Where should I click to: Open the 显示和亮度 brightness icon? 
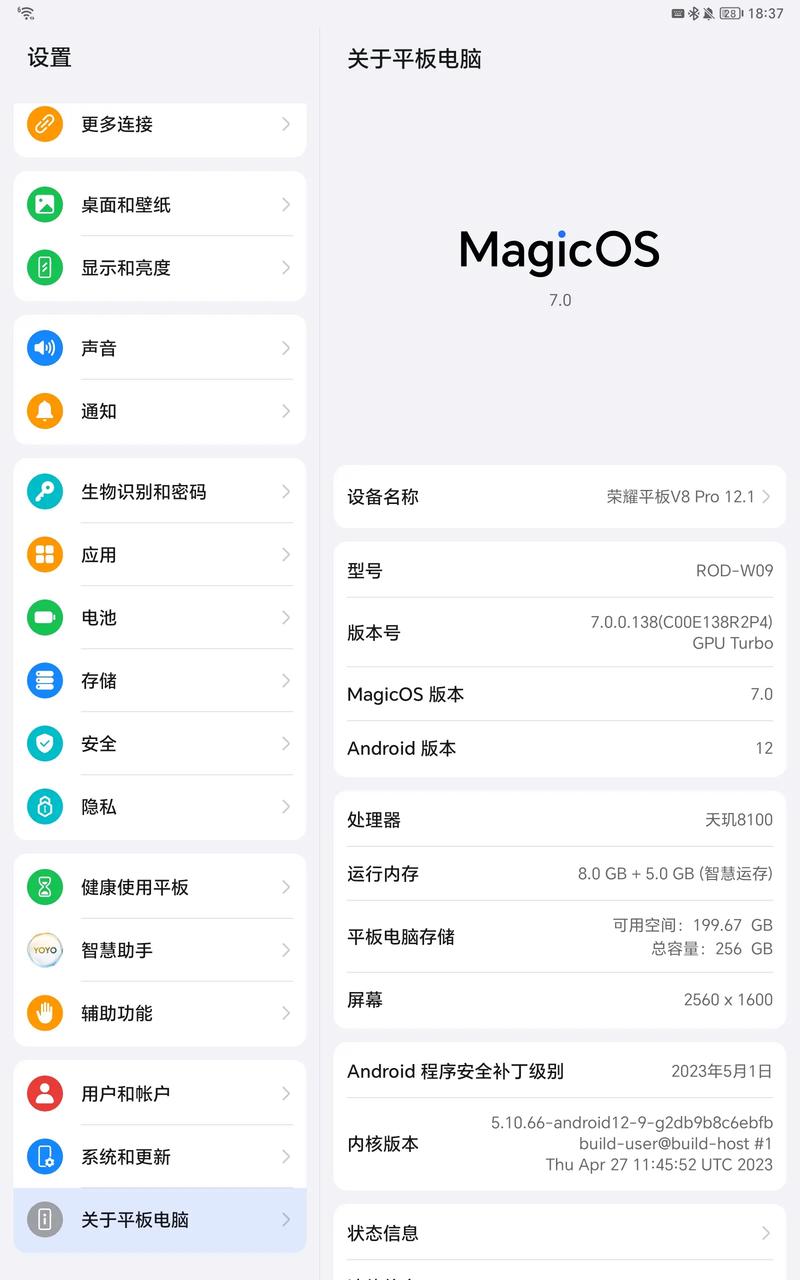(44, 267)
